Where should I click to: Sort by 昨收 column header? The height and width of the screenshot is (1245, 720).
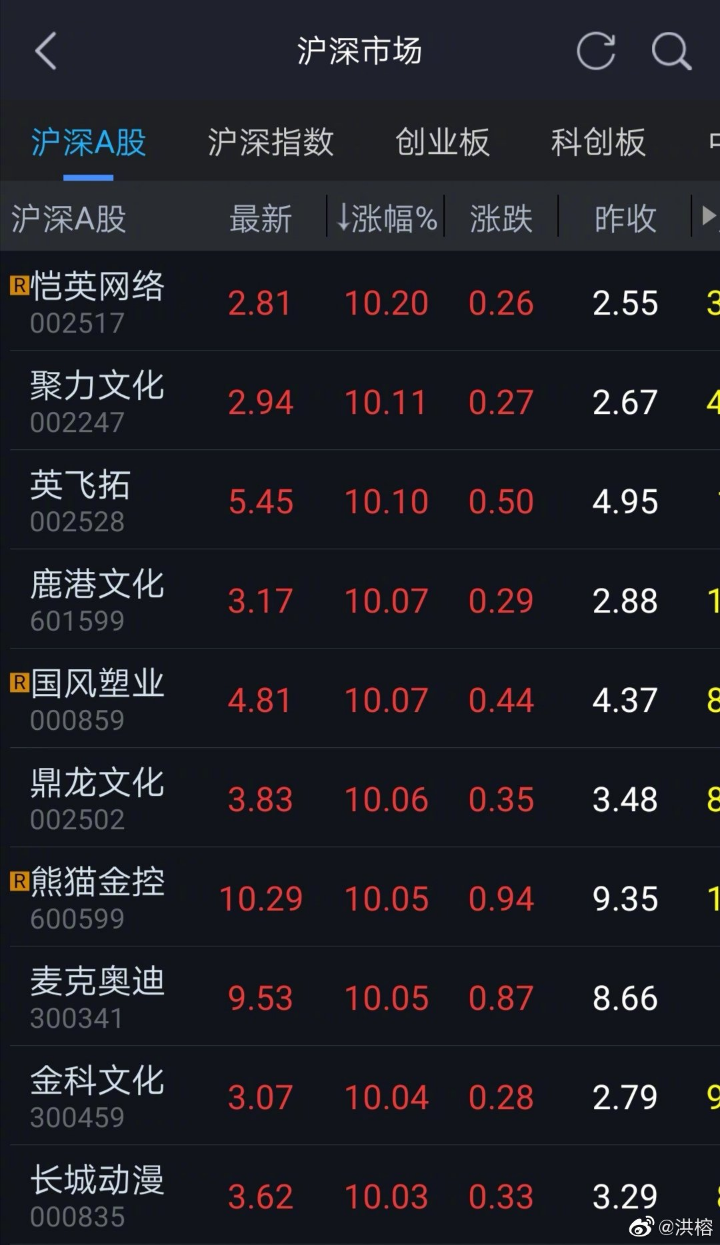(x=625, y=218)
